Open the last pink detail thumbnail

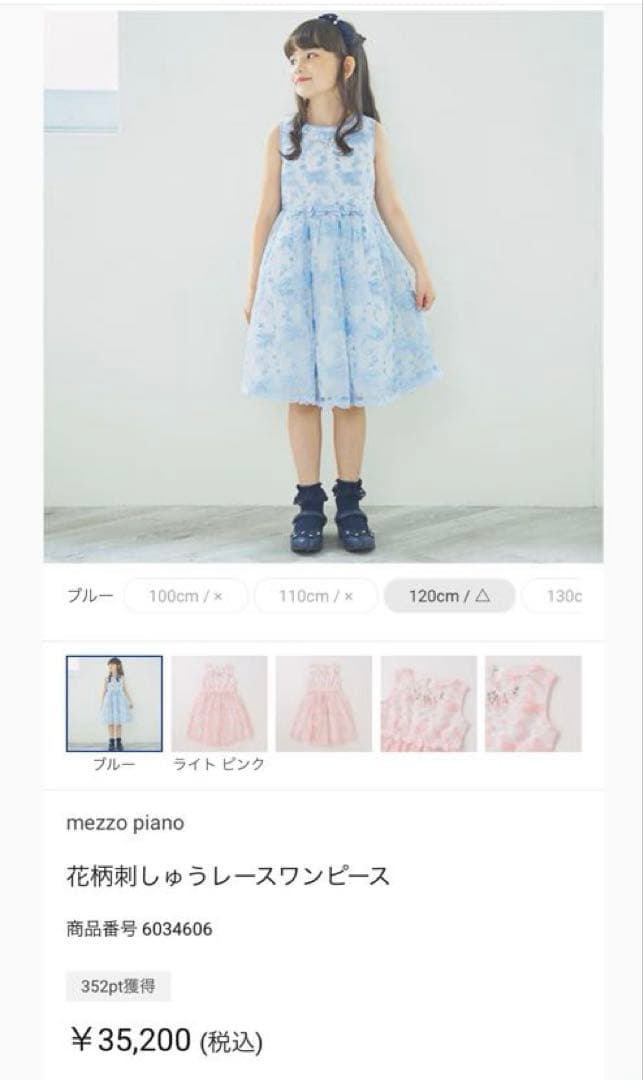533,703
